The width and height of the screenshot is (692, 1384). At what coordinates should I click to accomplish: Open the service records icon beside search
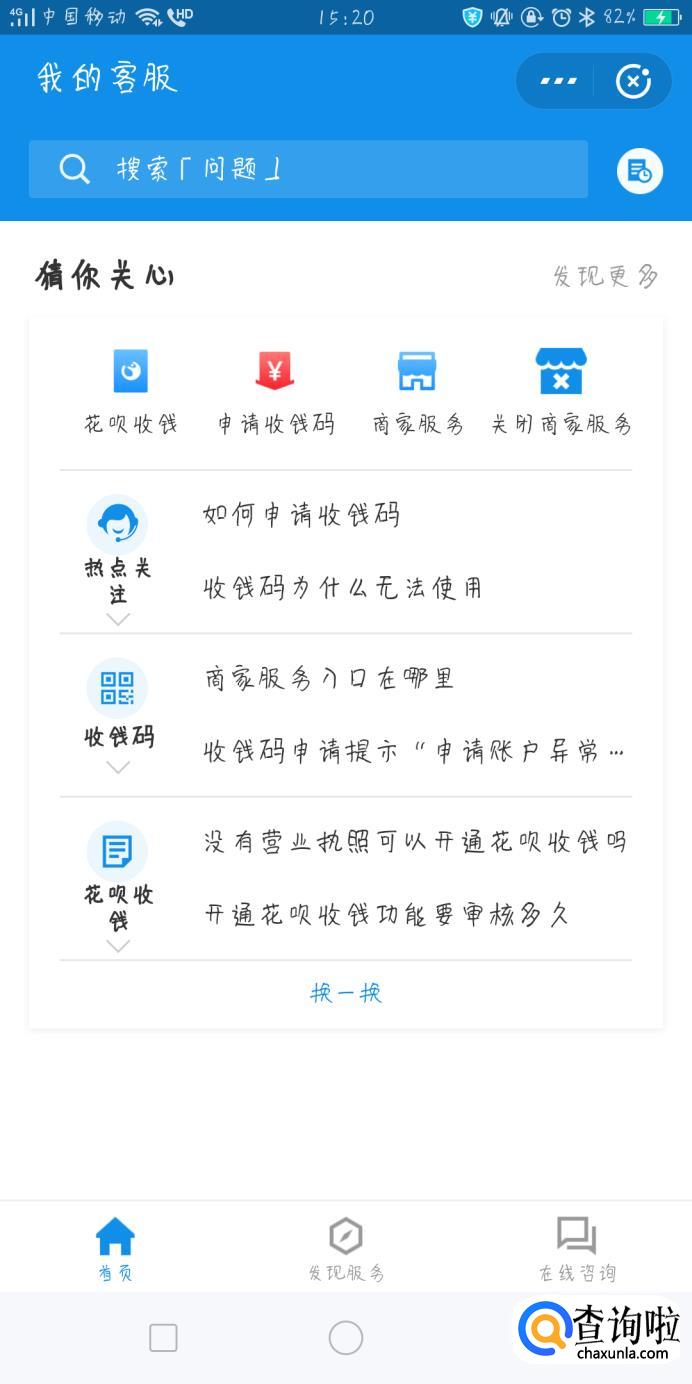640,171
